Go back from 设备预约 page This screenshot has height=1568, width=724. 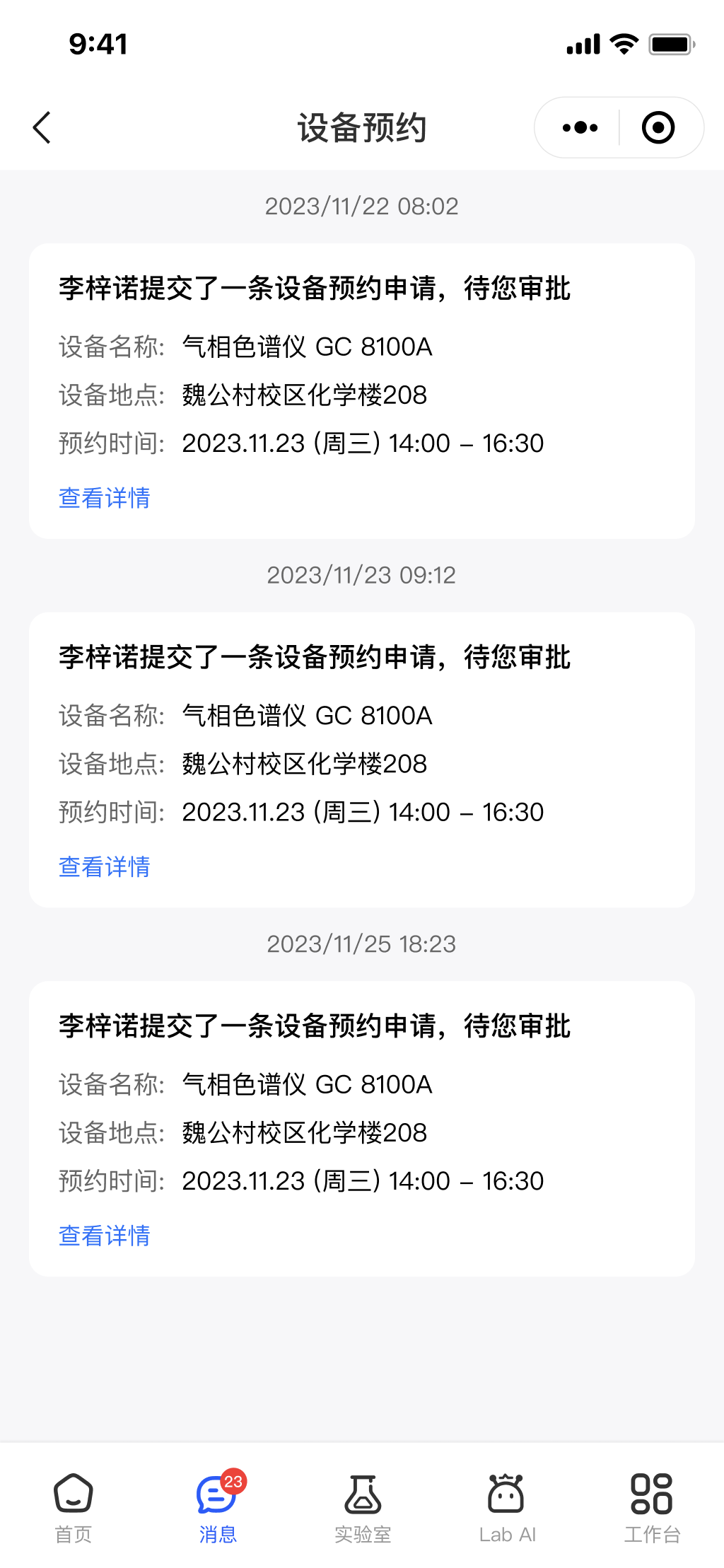tap(42, 128)
